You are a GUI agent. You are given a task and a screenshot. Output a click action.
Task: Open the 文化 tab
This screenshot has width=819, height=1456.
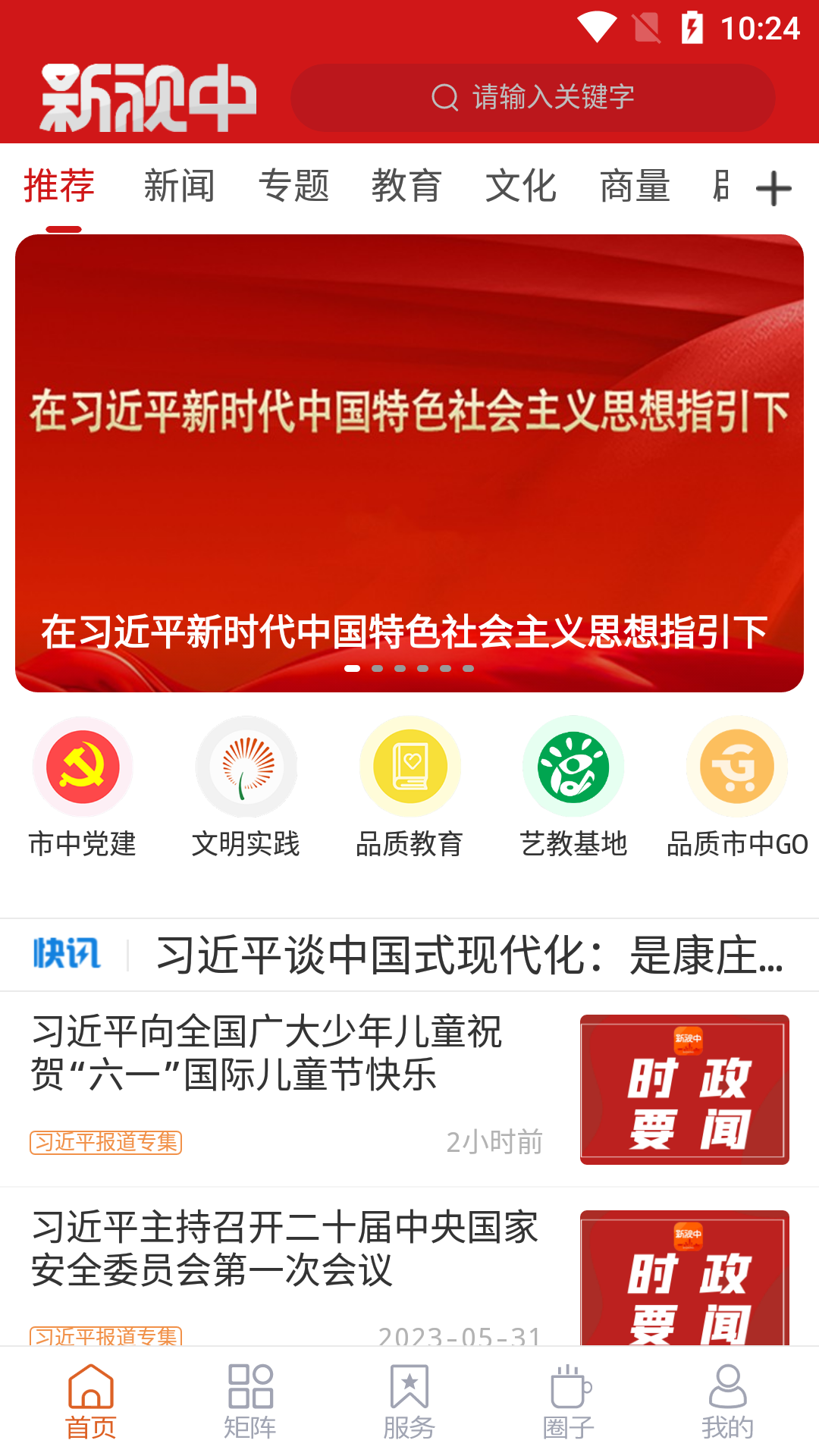[x=521, y=187]
